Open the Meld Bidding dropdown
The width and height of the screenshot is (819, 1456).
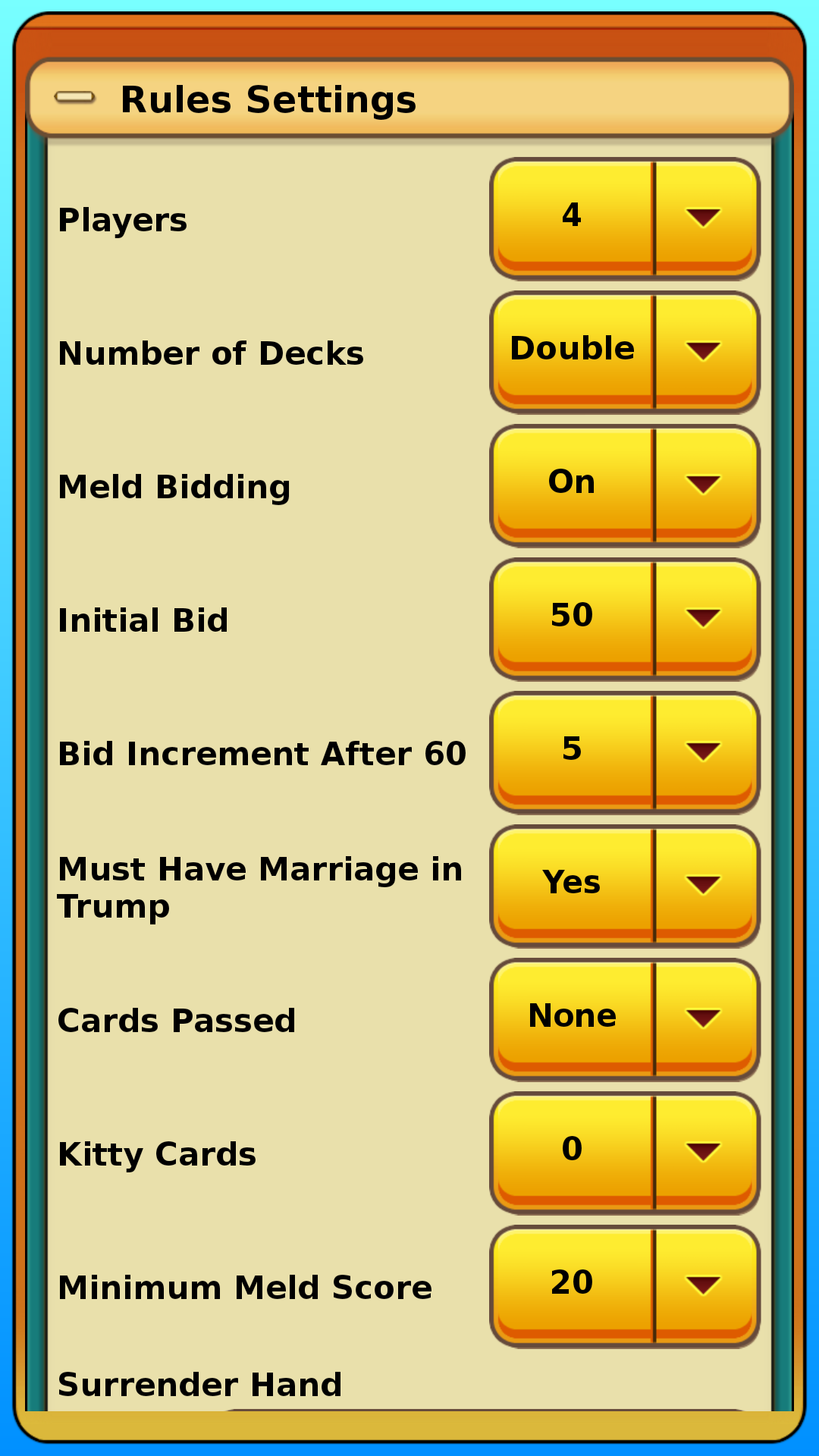625,485
